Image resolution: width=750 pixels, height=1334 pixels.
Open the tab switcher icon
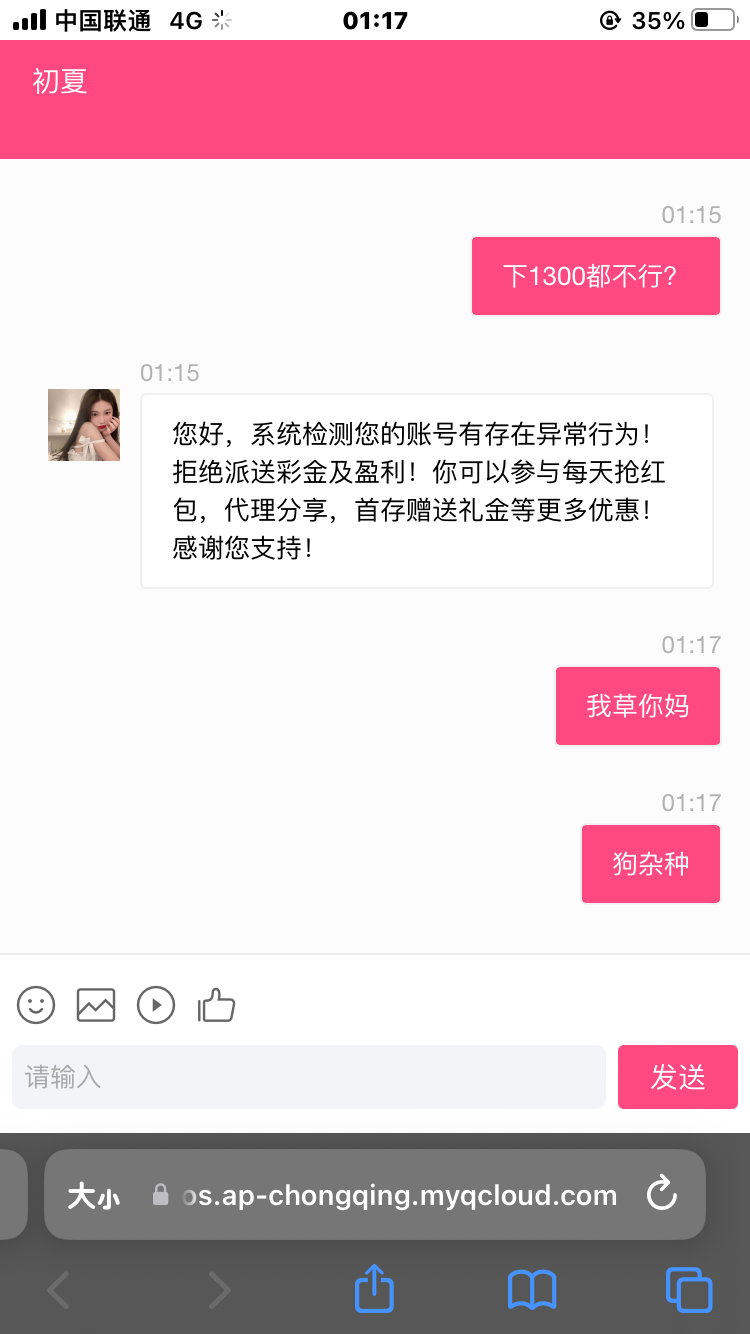[x=689, y=1289]
